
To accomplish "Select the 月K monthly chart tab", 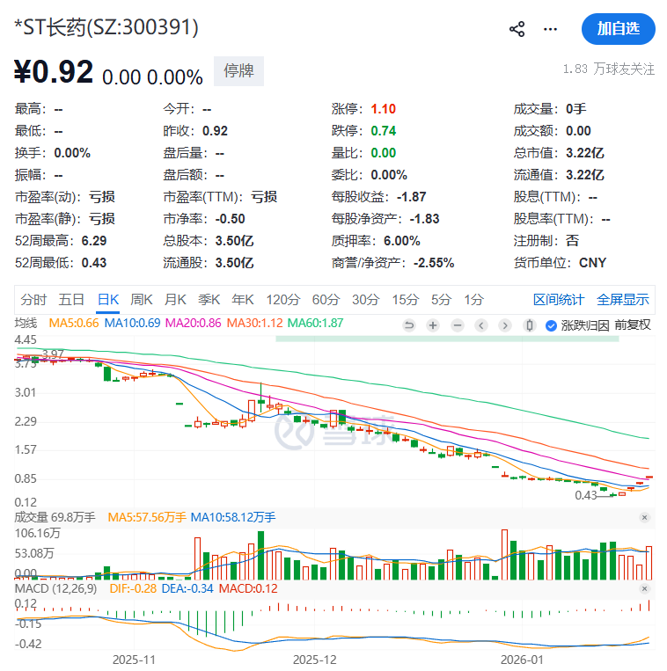I will [175, 299].
